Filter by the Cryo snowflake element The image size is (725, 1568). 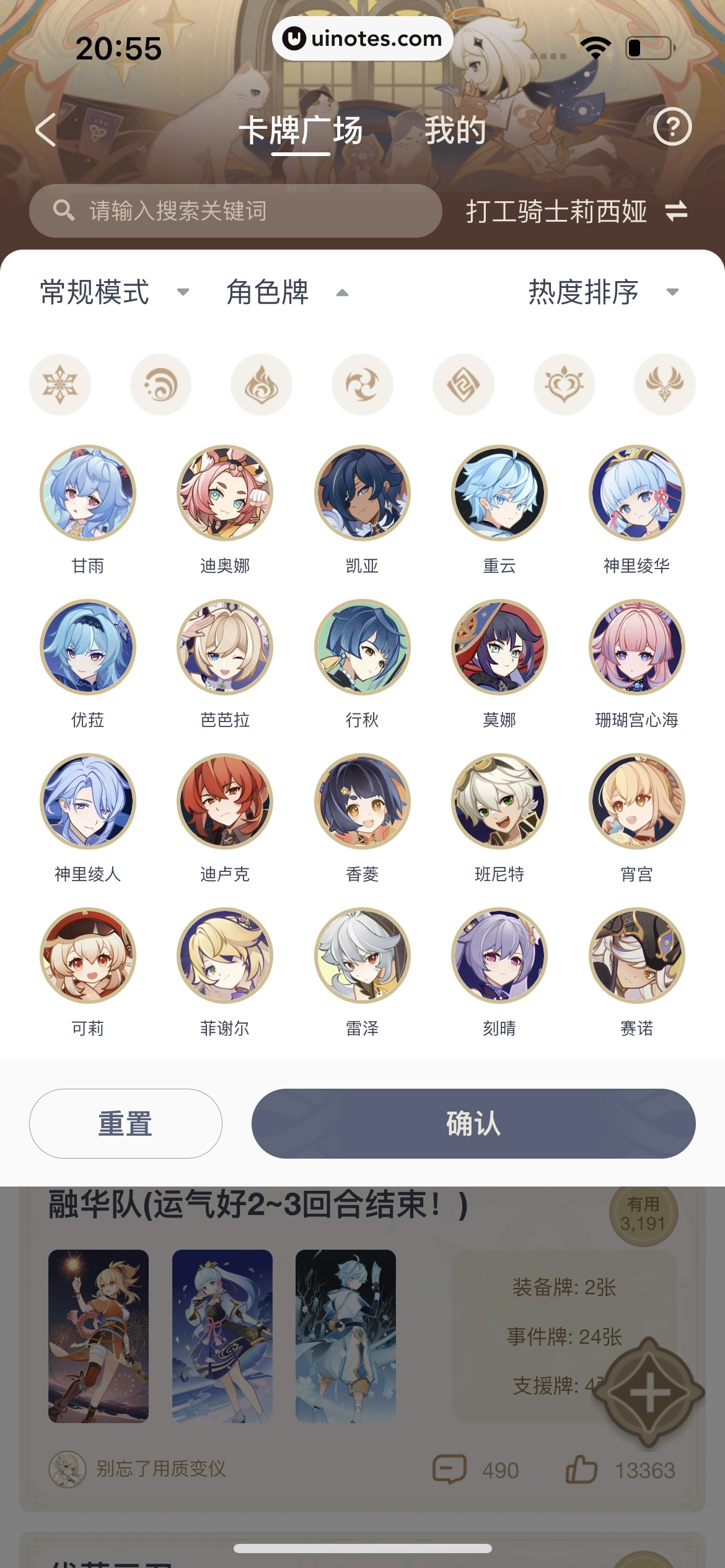pos(60,385)
